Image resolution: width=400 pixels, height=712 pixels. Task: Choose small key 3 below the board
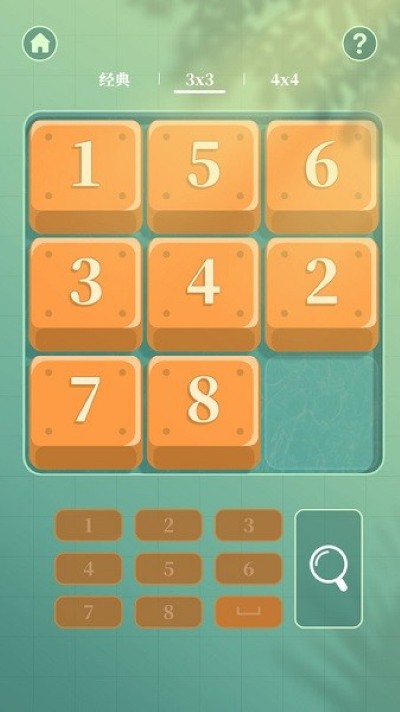click(x=248, y=525)
